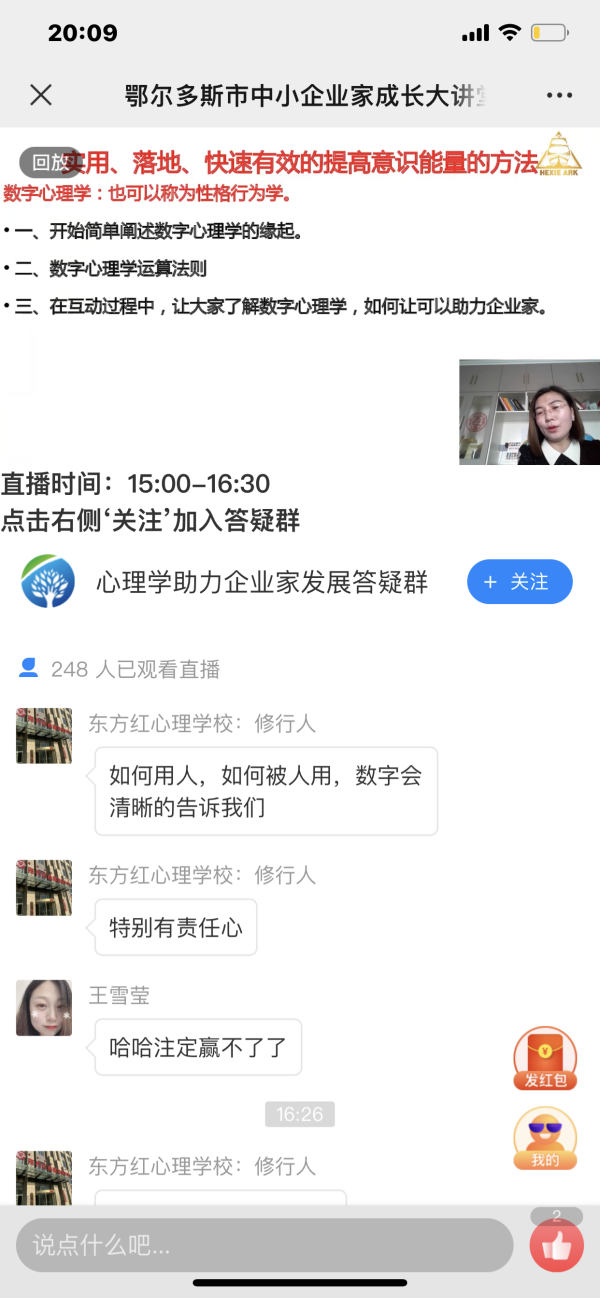Like the live stream with thumbs-up

pyautogui.click(x=556, y=1246)
